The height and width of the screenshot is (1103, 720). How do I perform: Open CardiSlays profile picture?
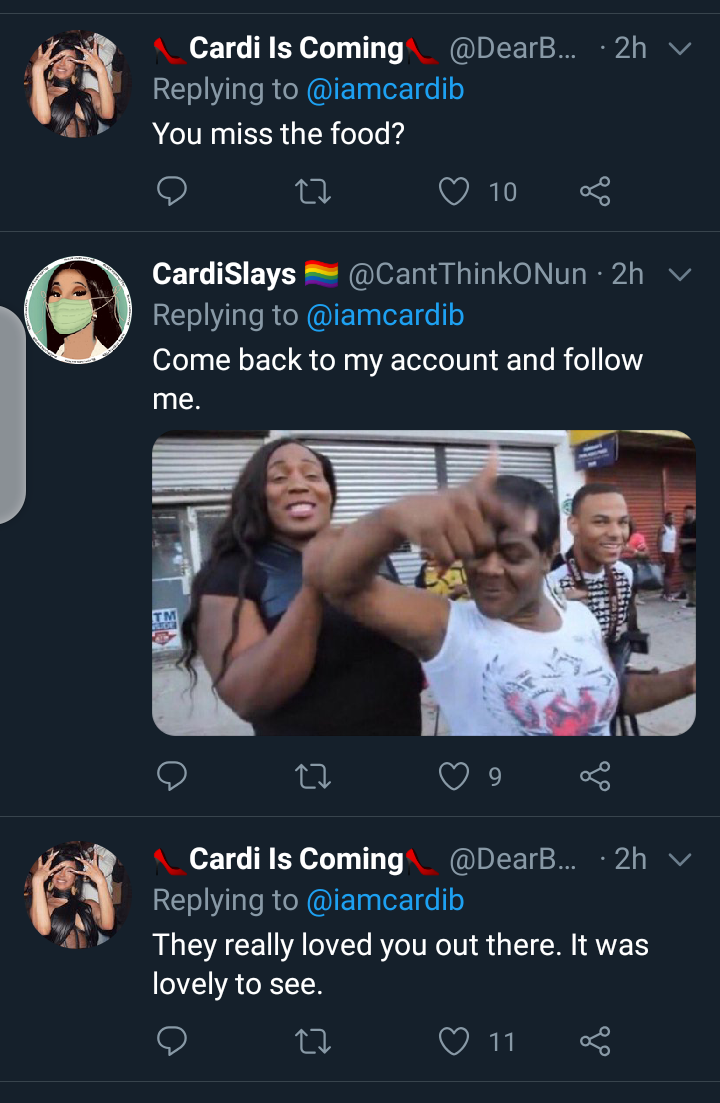click(x=77, y=310)
